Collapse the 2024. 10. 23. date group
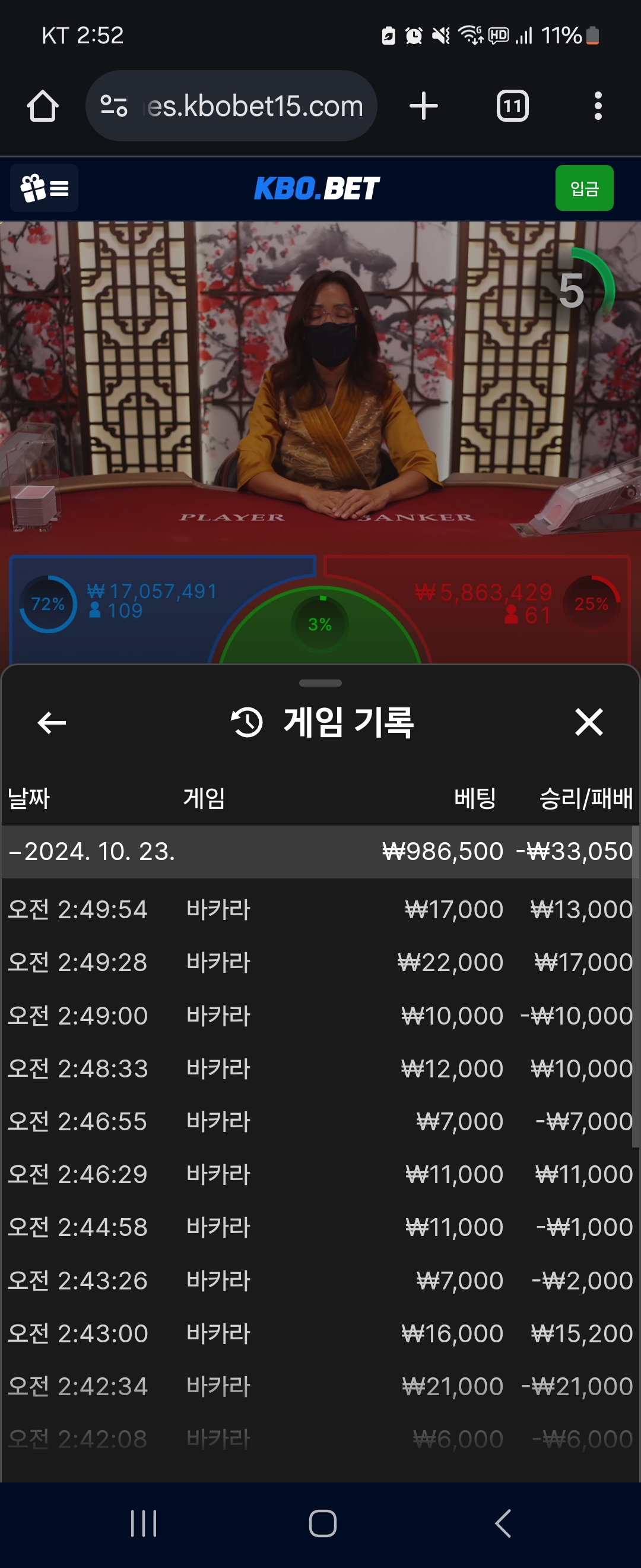 tap(91, 852)
